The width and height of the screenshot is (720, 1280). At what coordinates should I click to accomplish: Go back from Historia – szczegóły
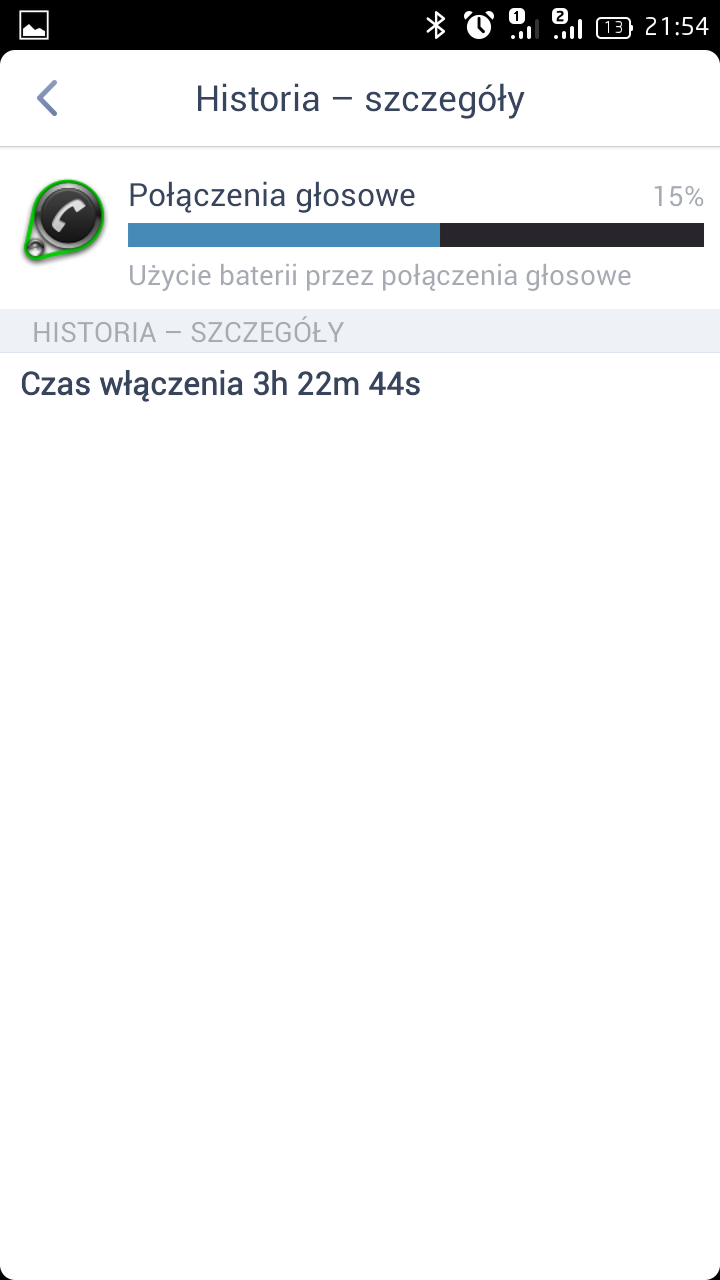47,98
